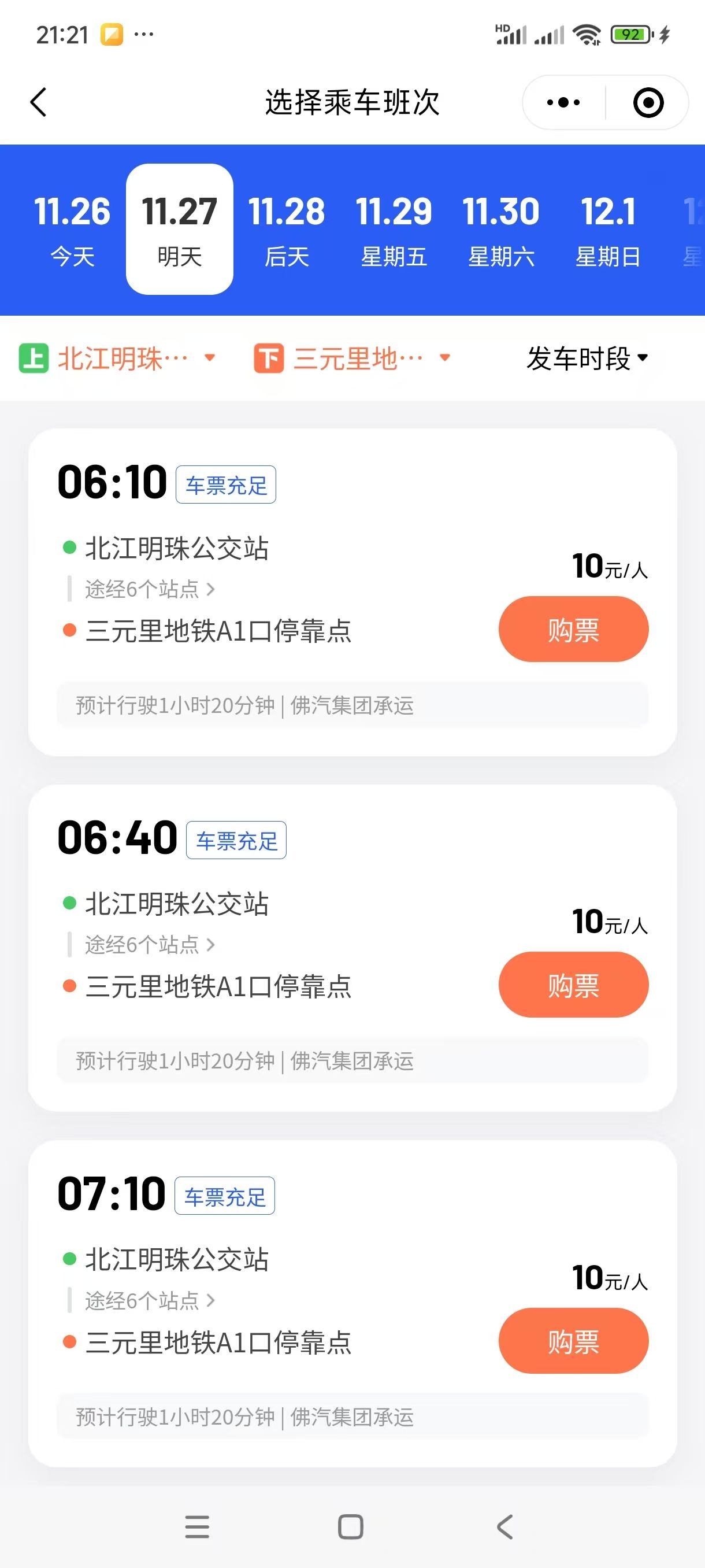Buy a ticket for the 06:10 bus
The height and width of the screenshot is (1568, 705).
pos(573,629)
